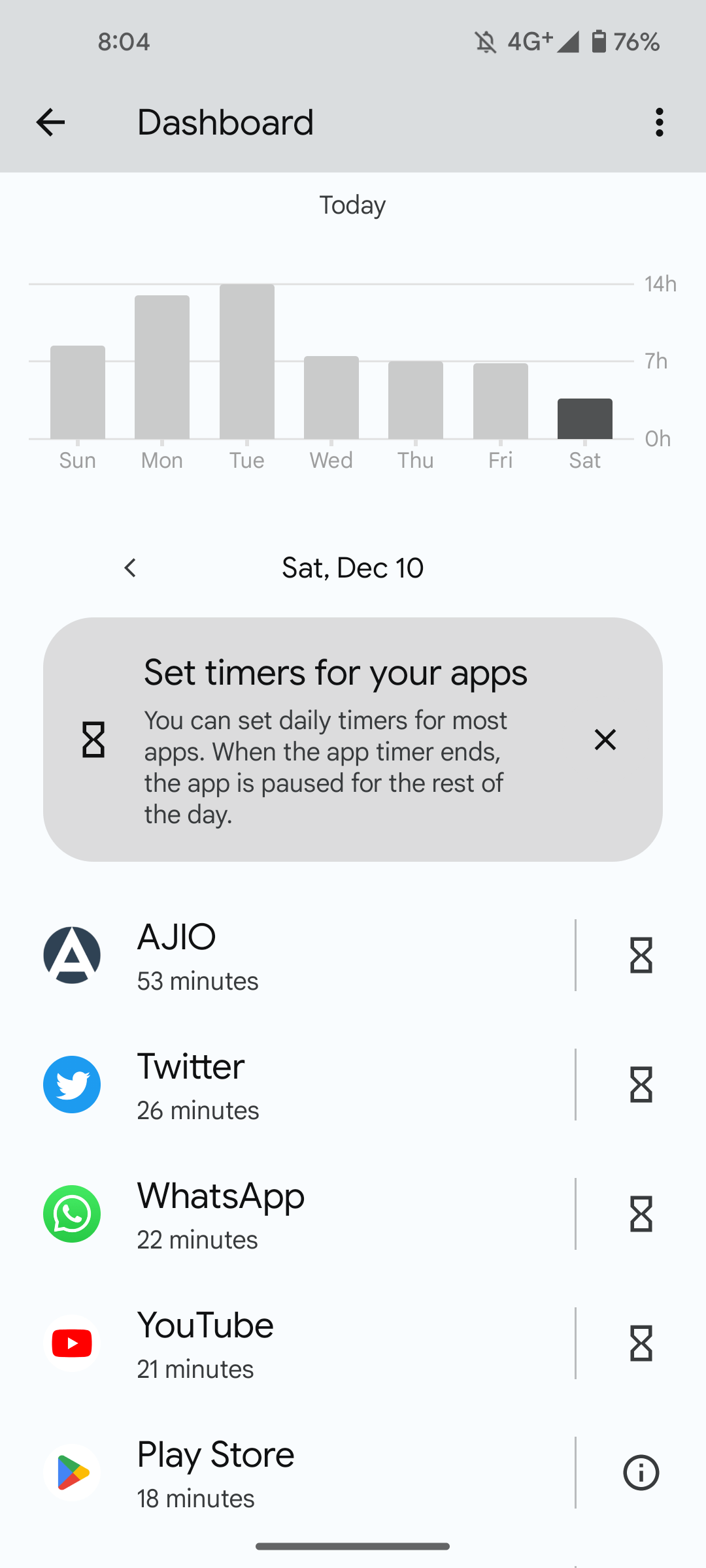Tap the Twitter bird icon
The width and height of the screenshot is (706, 1568).
pyautogui.click(x=72, y=1084)
